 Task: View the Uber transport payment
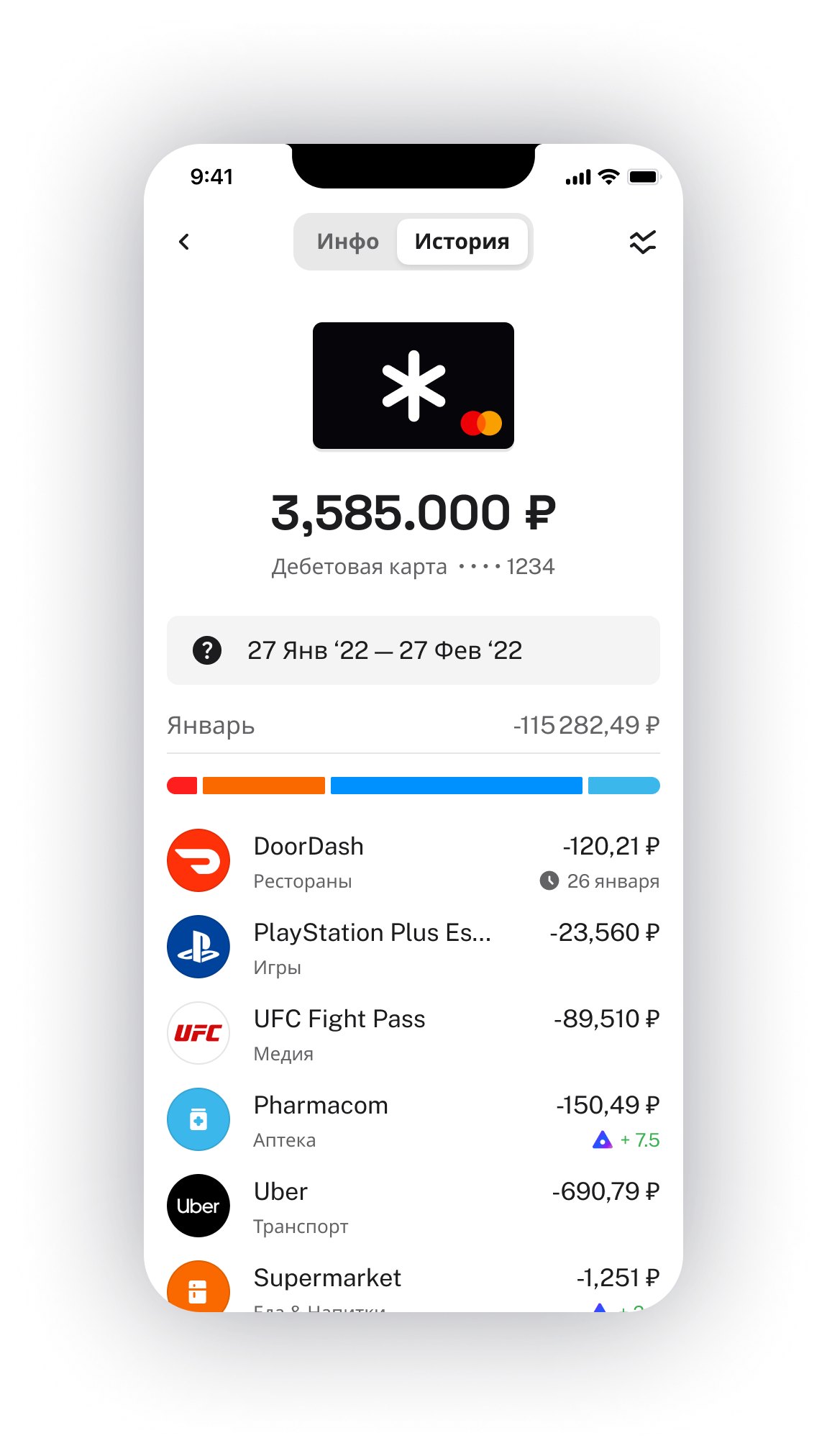pos(413,1206)
